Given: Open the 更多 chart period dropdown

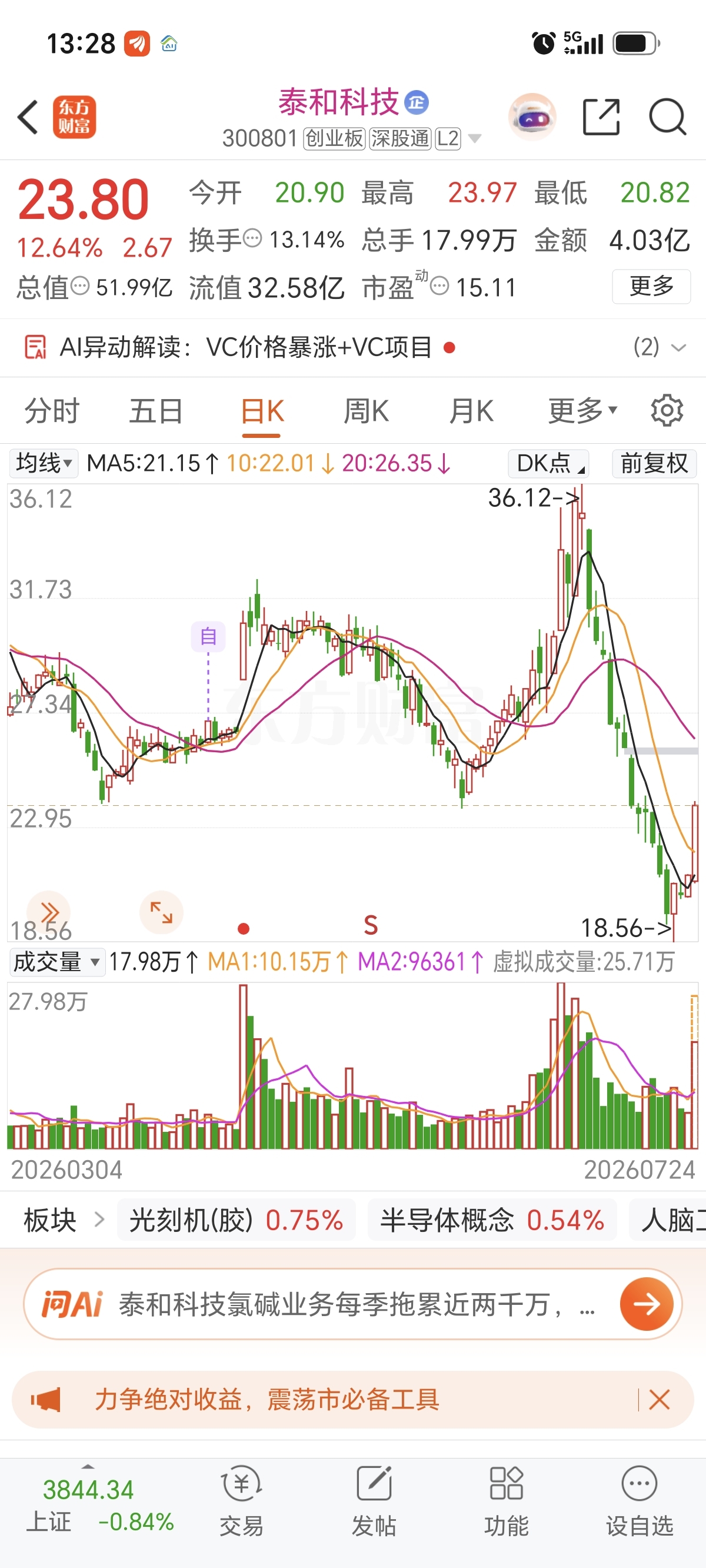Looking at the screenshot, I should [x=582, y=411].
